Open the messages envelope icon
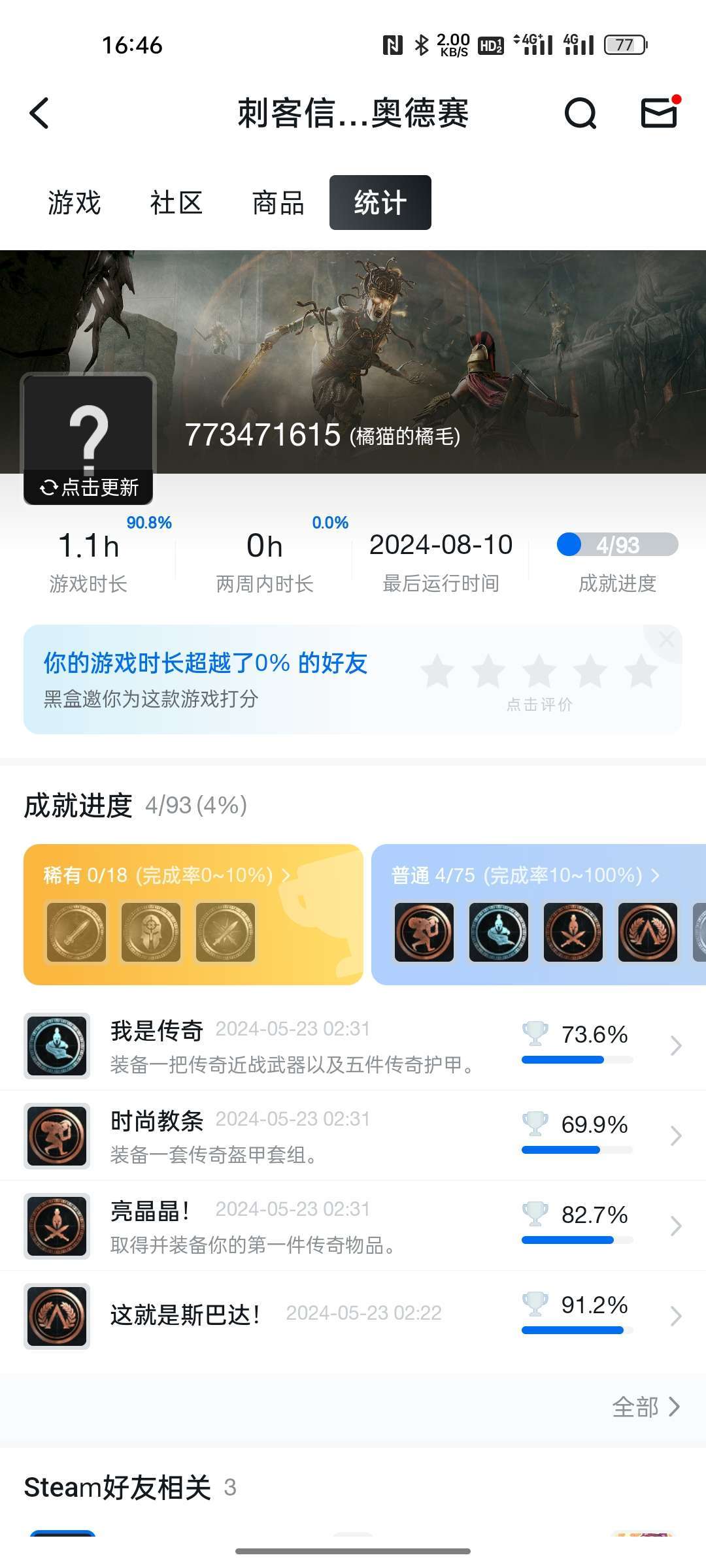706x1568 pixels. coord(659,112)
